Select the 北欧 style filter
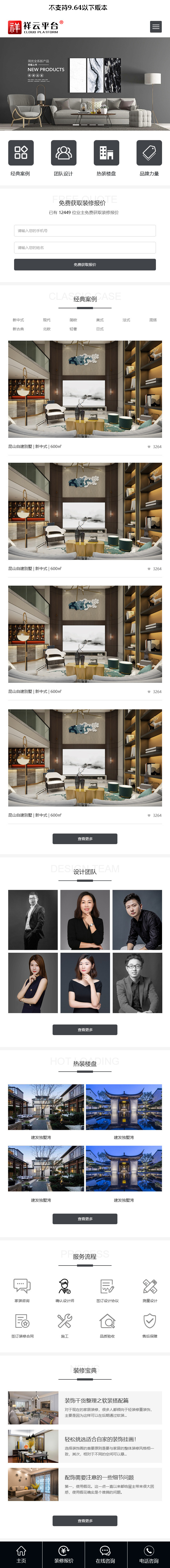This screenshot has width=170, height=1568. 46,329
